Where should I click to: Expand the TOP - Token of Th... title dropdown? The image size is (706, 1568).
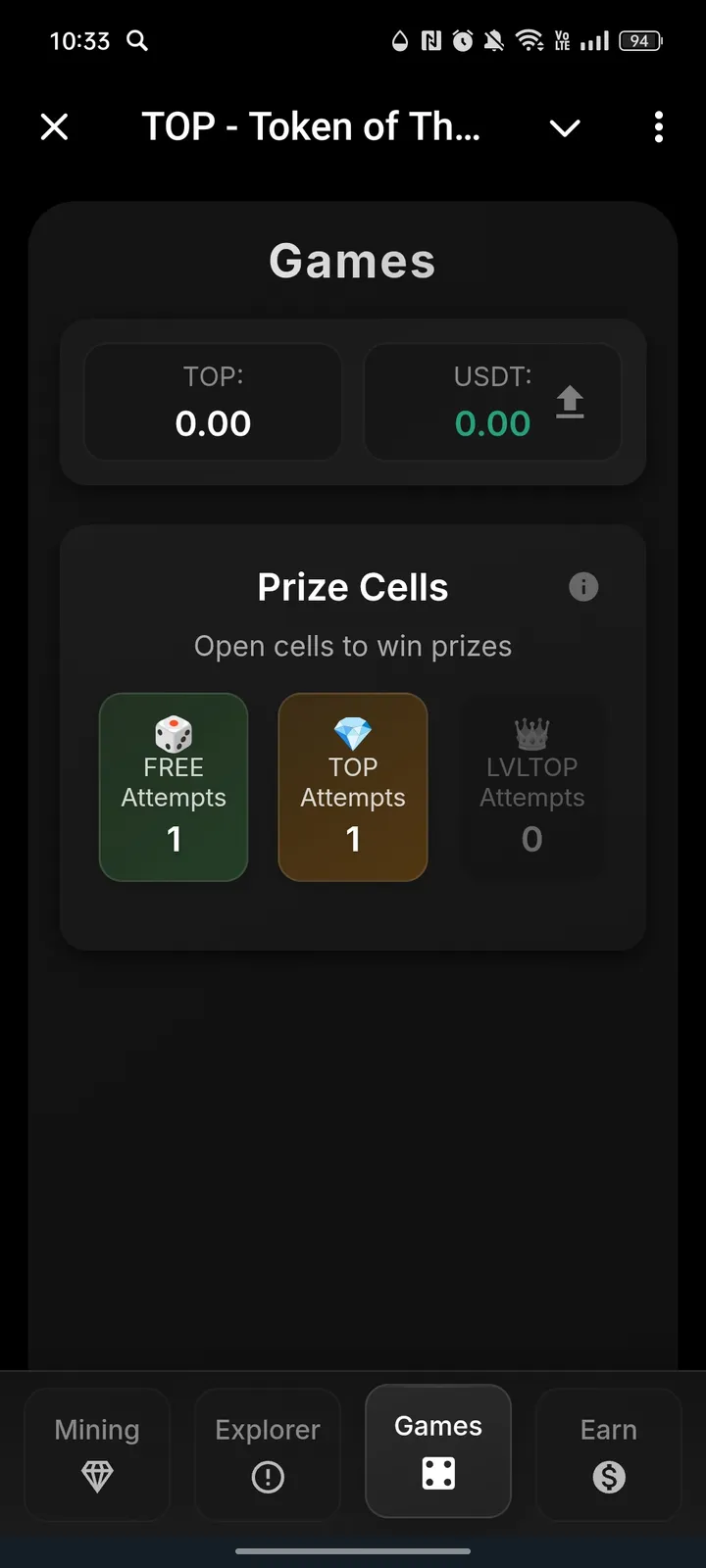pos(312,126)
